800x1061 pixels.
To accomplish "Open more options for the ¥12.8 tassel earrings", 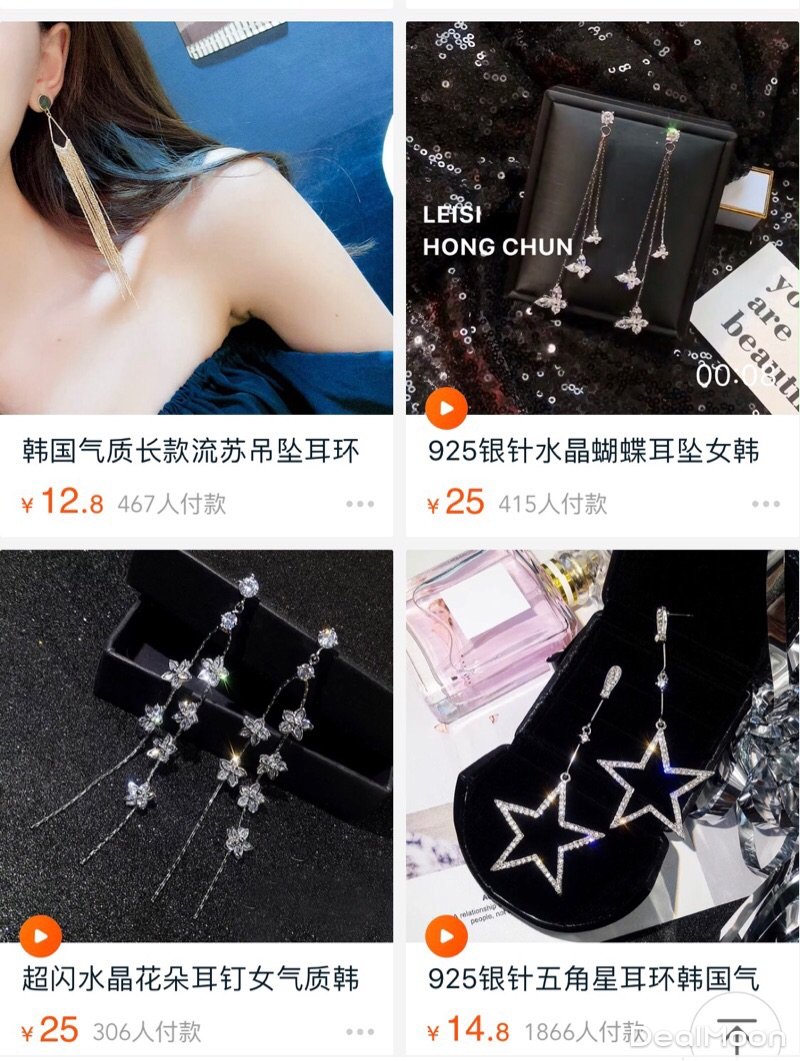I will click(x=360, y=504).
